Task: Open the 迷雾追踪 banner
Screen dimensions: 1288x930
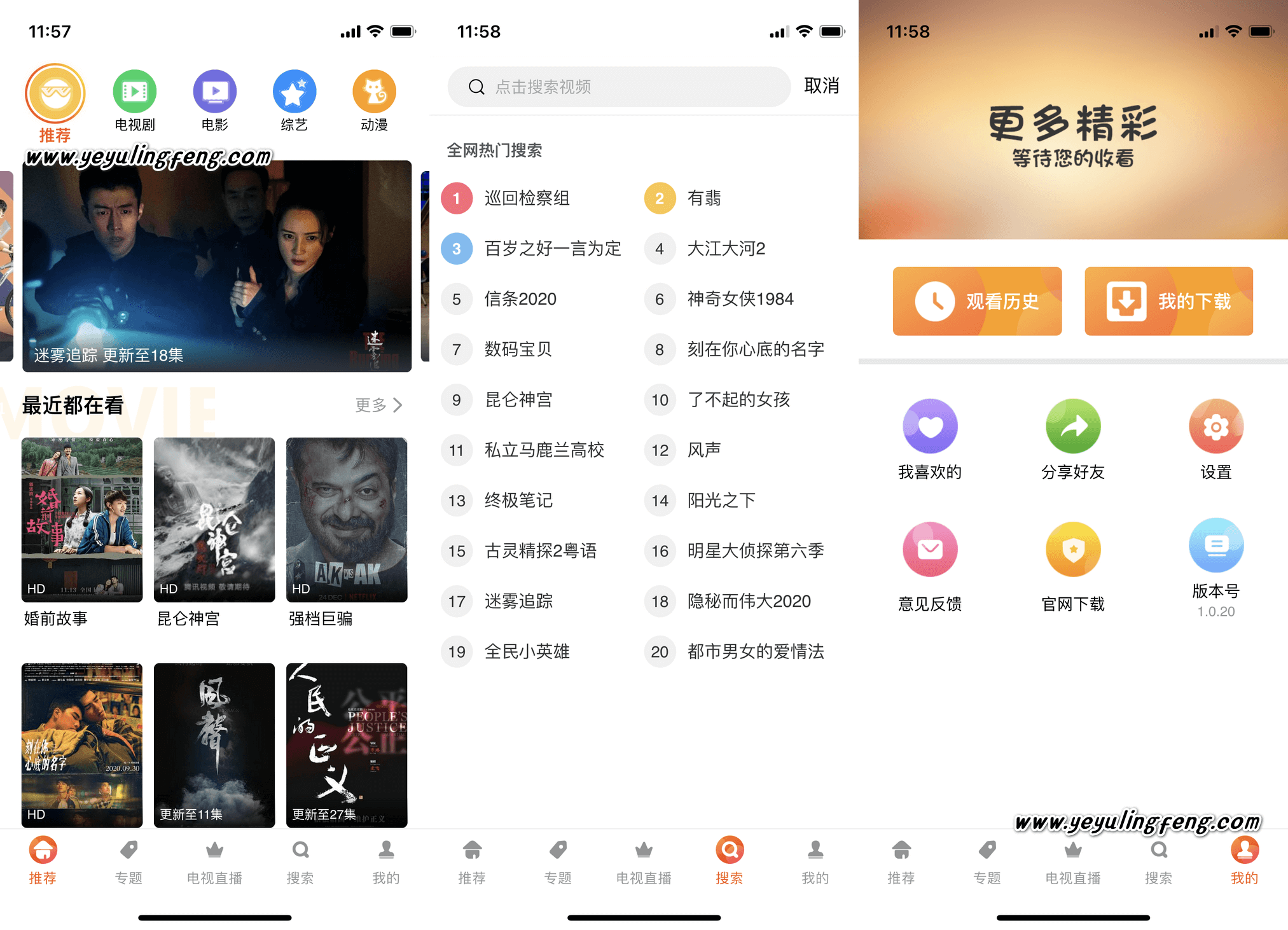Action: (x=216, y=266)
